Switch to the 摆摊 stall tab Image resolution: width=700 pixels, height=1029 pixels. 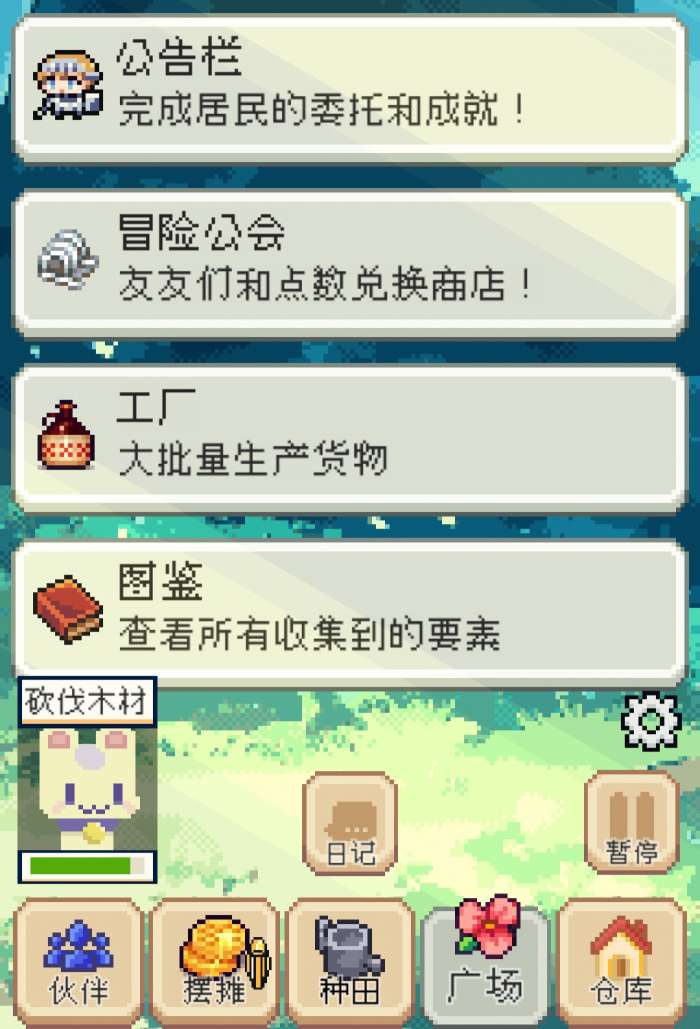[214, 960]
